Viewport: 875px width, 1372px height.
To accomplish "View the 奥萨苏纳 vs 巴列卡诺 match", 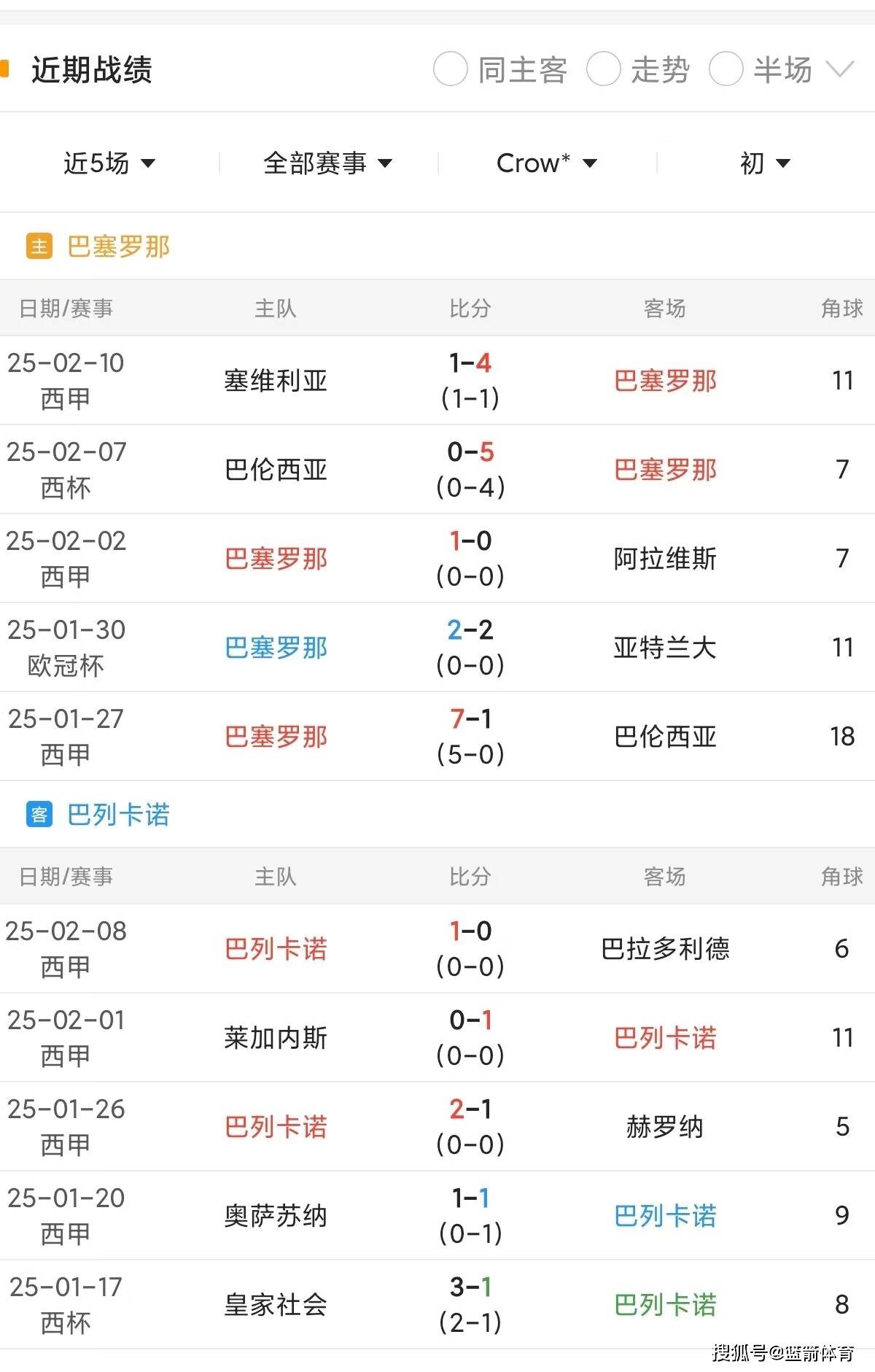I will pos(437,1215).
